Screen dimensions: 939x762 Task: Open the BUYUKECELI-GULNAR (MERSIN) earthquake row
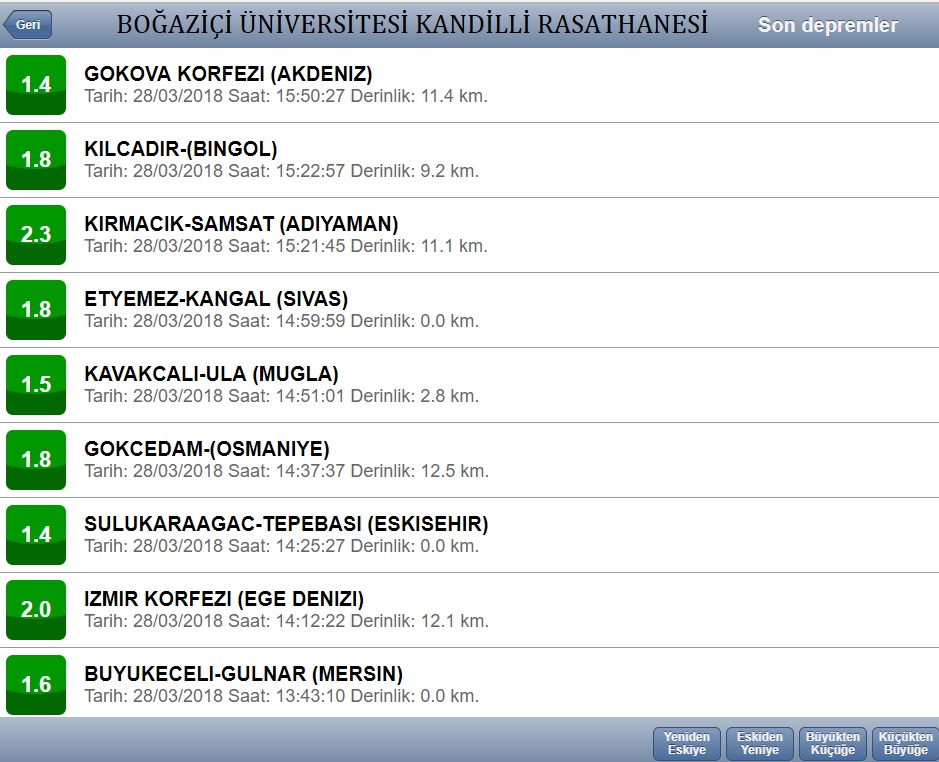click(x=470, y=682)
